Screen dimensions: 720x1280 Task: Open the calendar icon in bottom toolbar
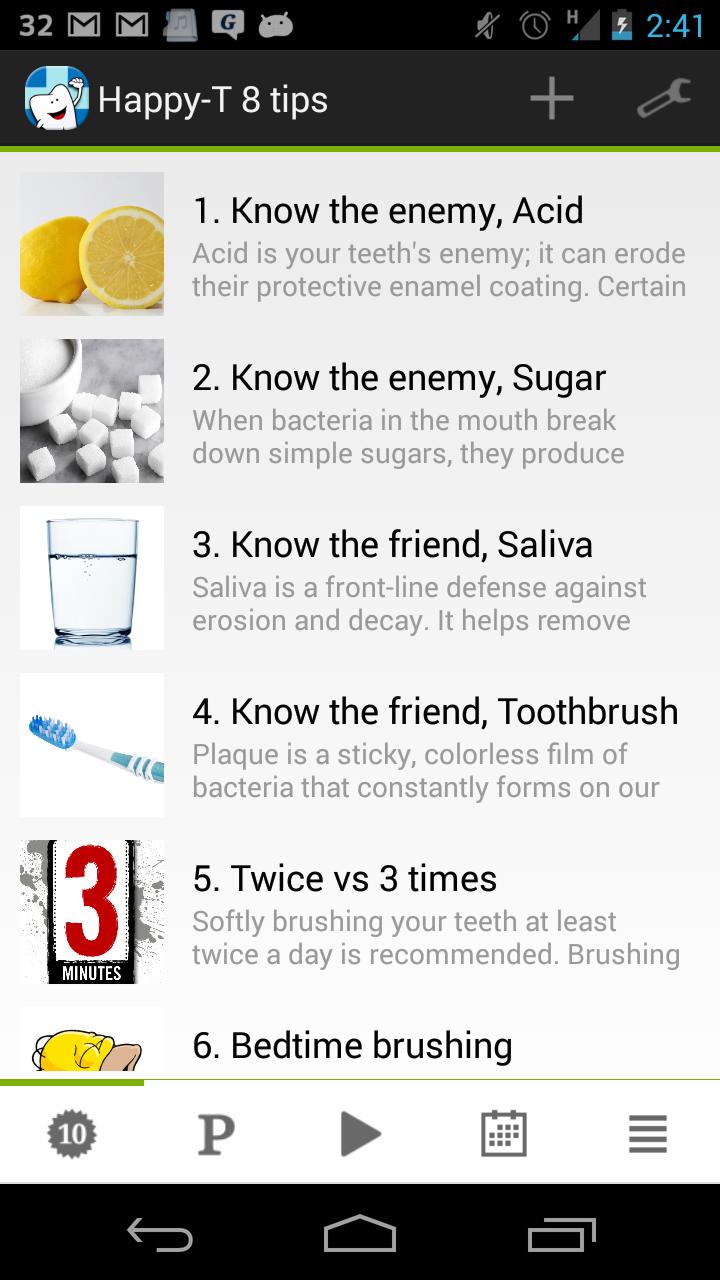pos(503,1133)
